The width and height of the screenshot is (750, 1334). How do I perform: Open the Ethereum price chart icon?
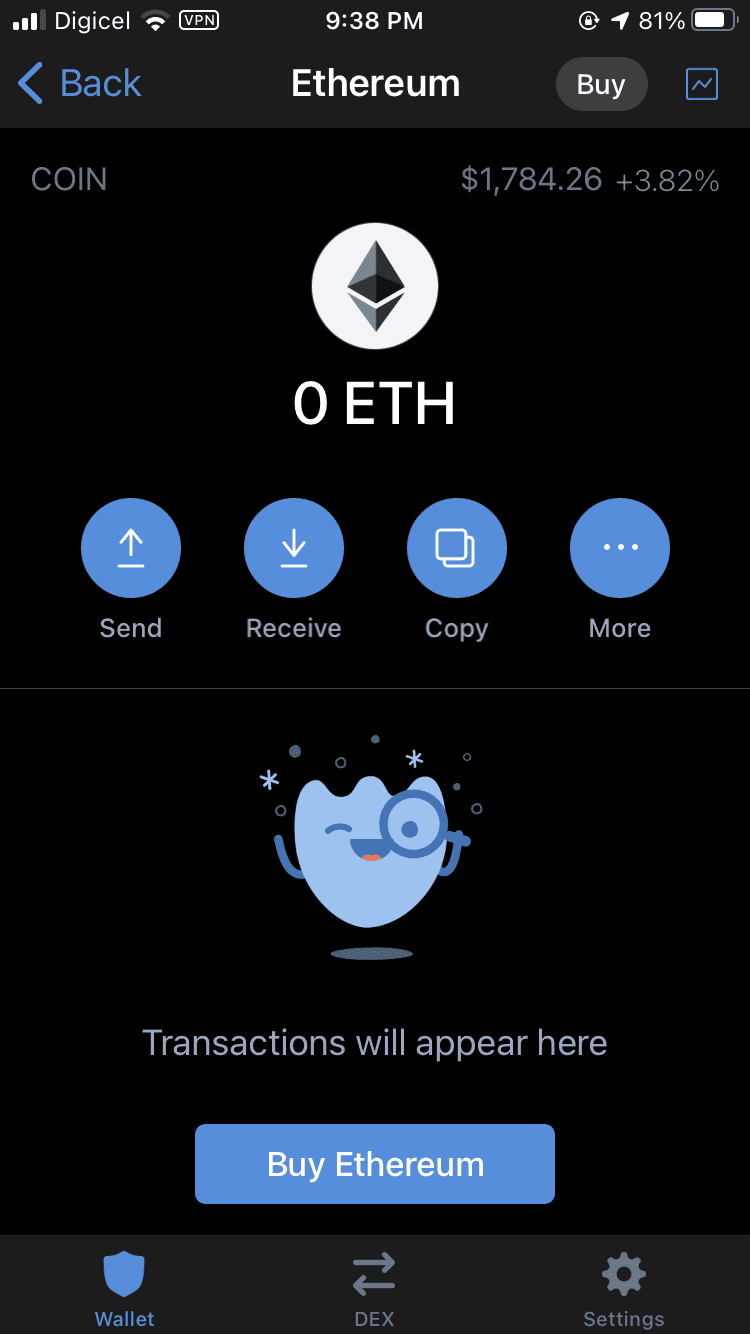coord(702,85)
